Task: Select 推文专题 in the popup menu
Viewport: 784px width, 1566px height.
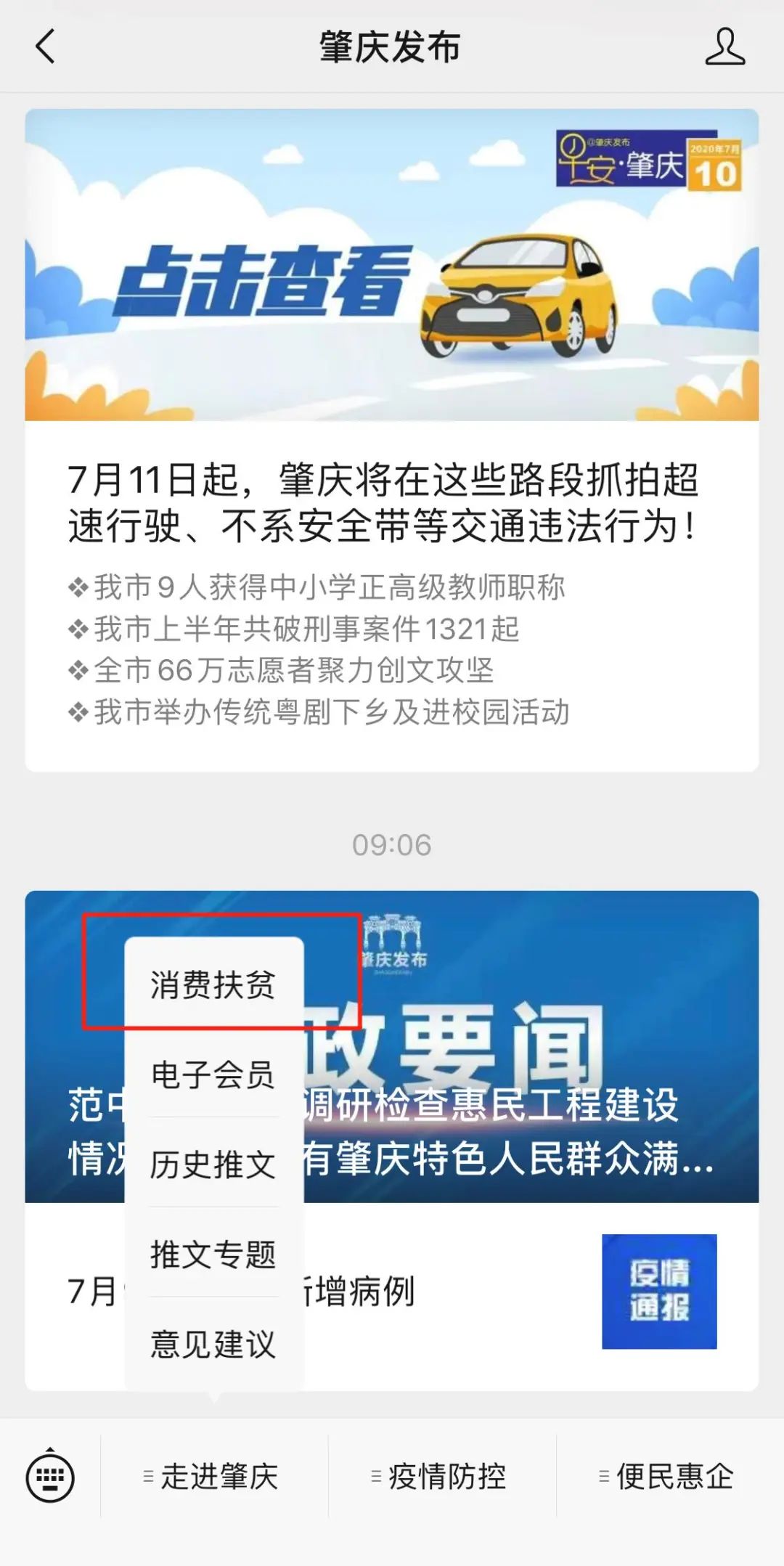Action: click(213, 1254)
